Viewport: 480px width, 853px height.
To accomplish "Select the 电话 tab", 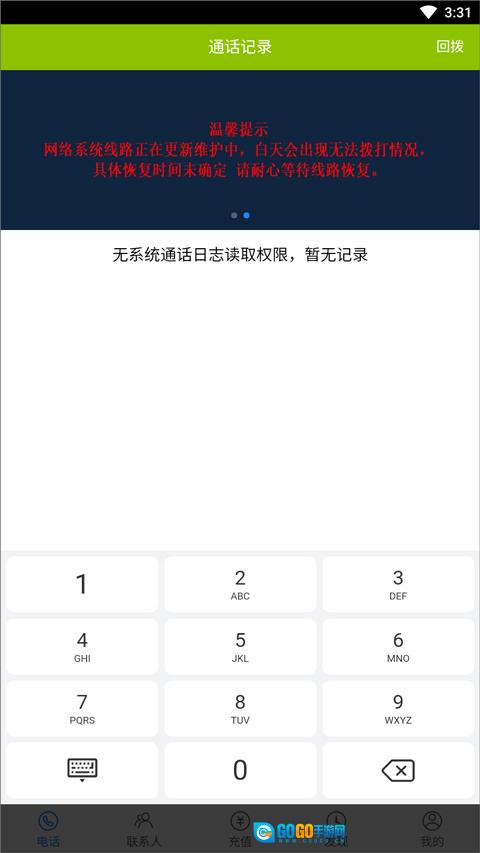I will (x=48, y=829).
